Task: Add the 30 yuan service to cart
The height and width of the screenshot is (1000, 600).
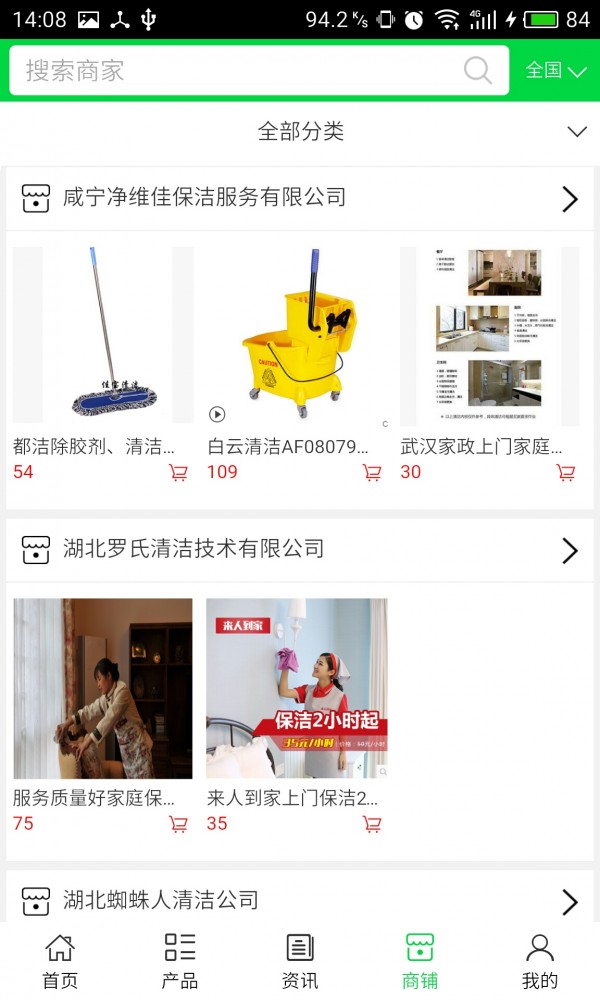Action: pos(566,472)
